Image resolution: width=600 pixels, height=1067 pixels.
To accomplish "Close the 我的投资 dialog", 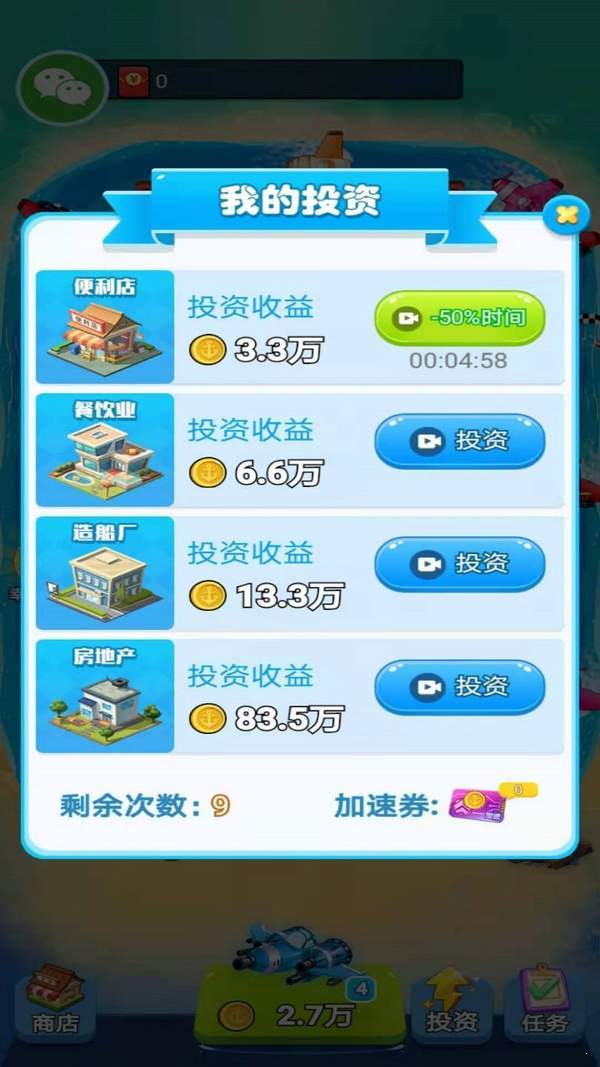I will [567, 214].
